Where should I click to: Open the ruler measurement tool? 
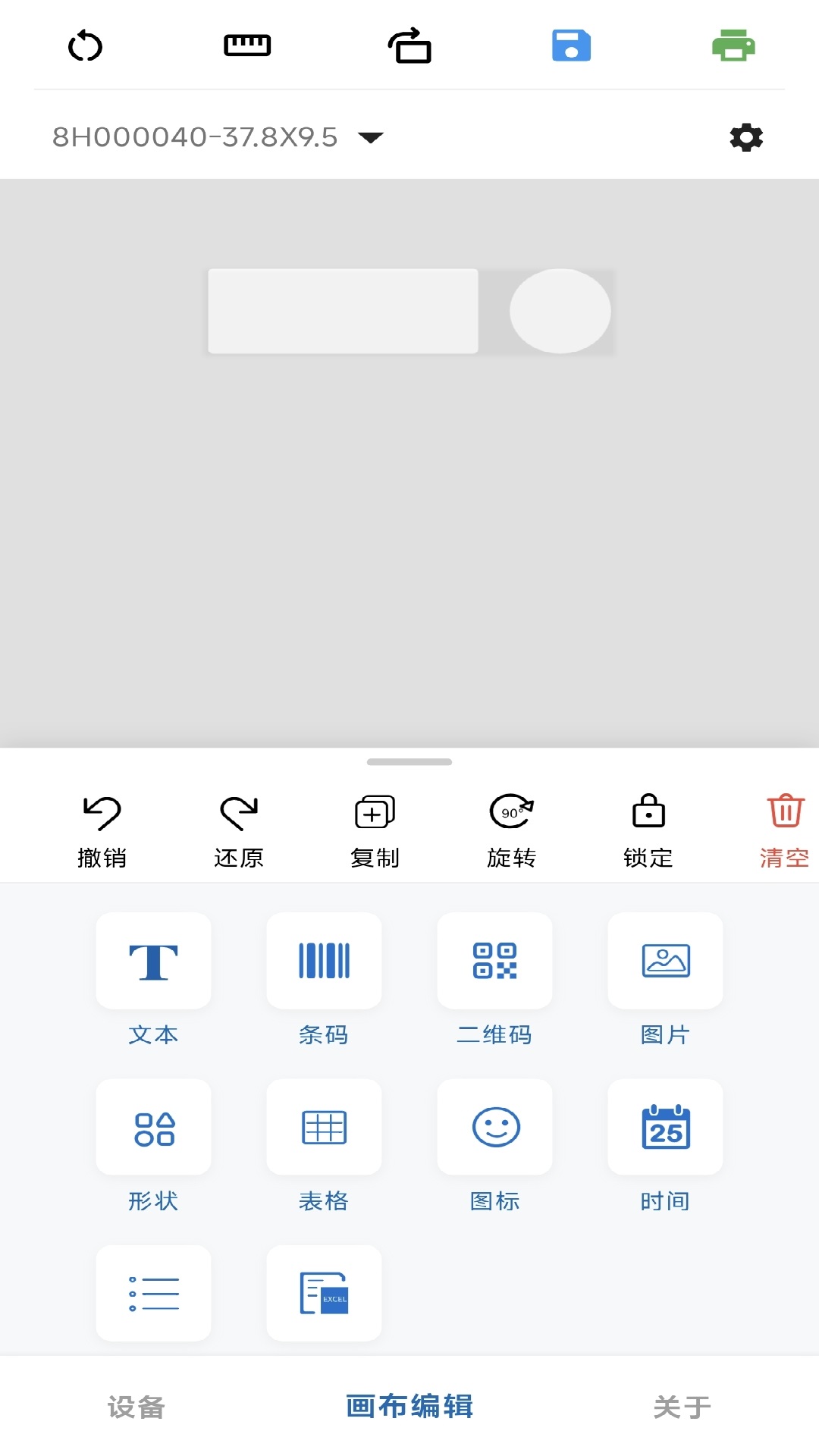point(247,45)
